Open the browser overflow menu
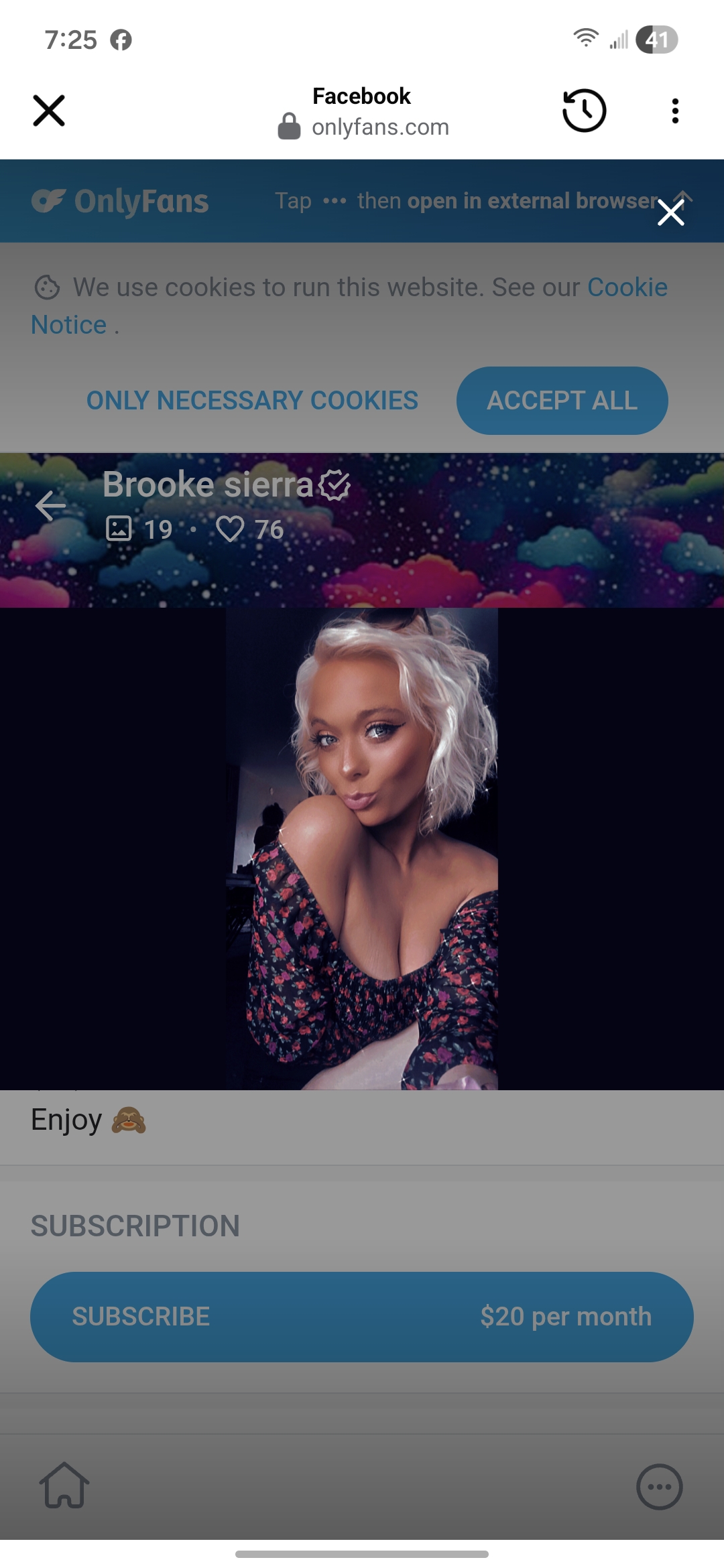This screenshot has width=724, height=1568. tap(675, 111)
